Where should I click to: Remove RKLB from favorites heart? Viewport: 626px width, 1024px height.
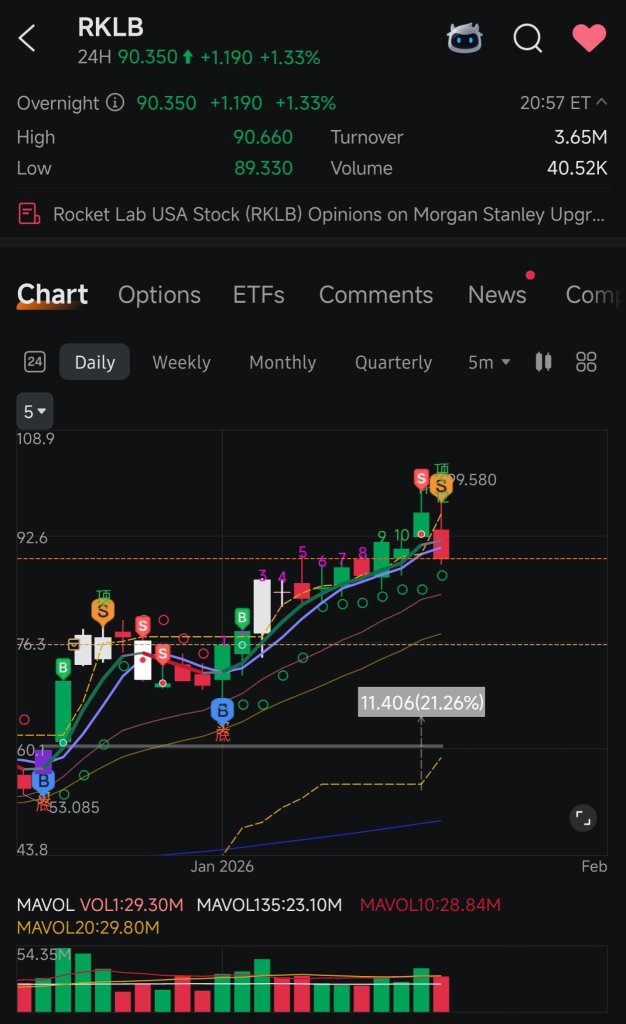tap(589, 38)
